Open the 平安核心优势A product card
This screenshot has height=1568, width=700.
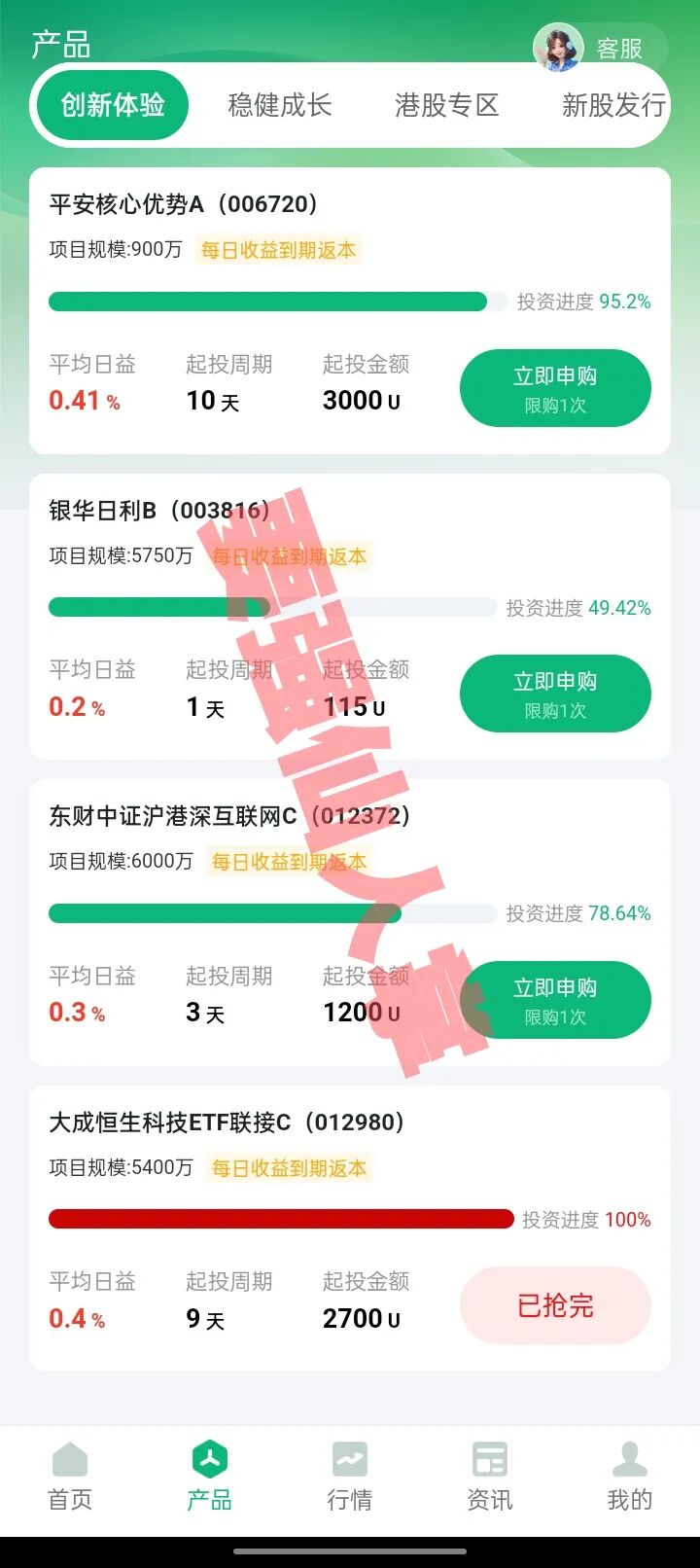[185, 204]
